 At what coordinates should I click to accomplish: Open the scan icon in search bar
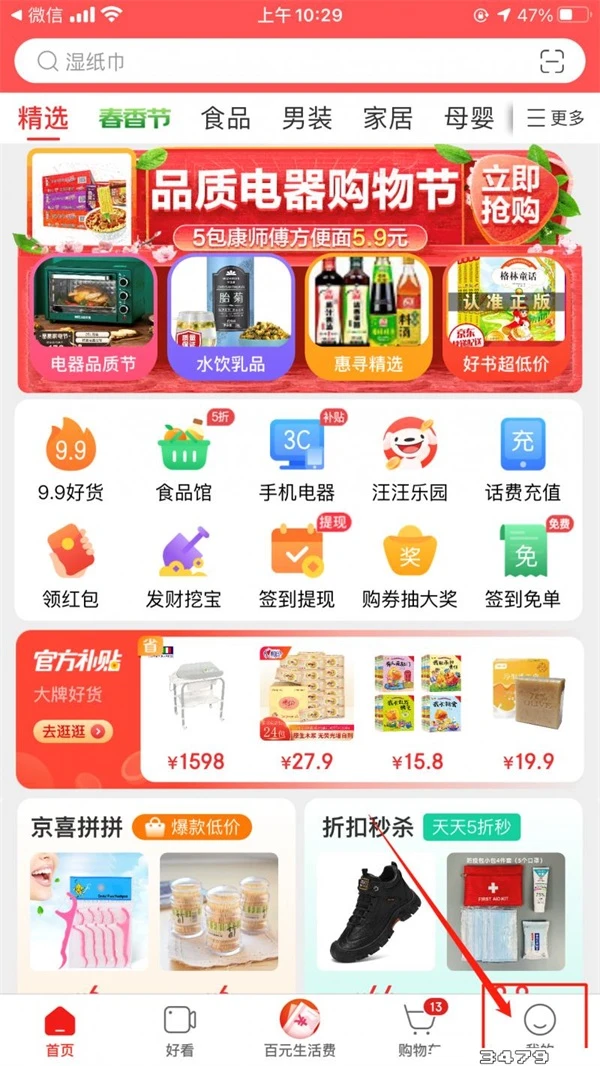pos(552,62)
